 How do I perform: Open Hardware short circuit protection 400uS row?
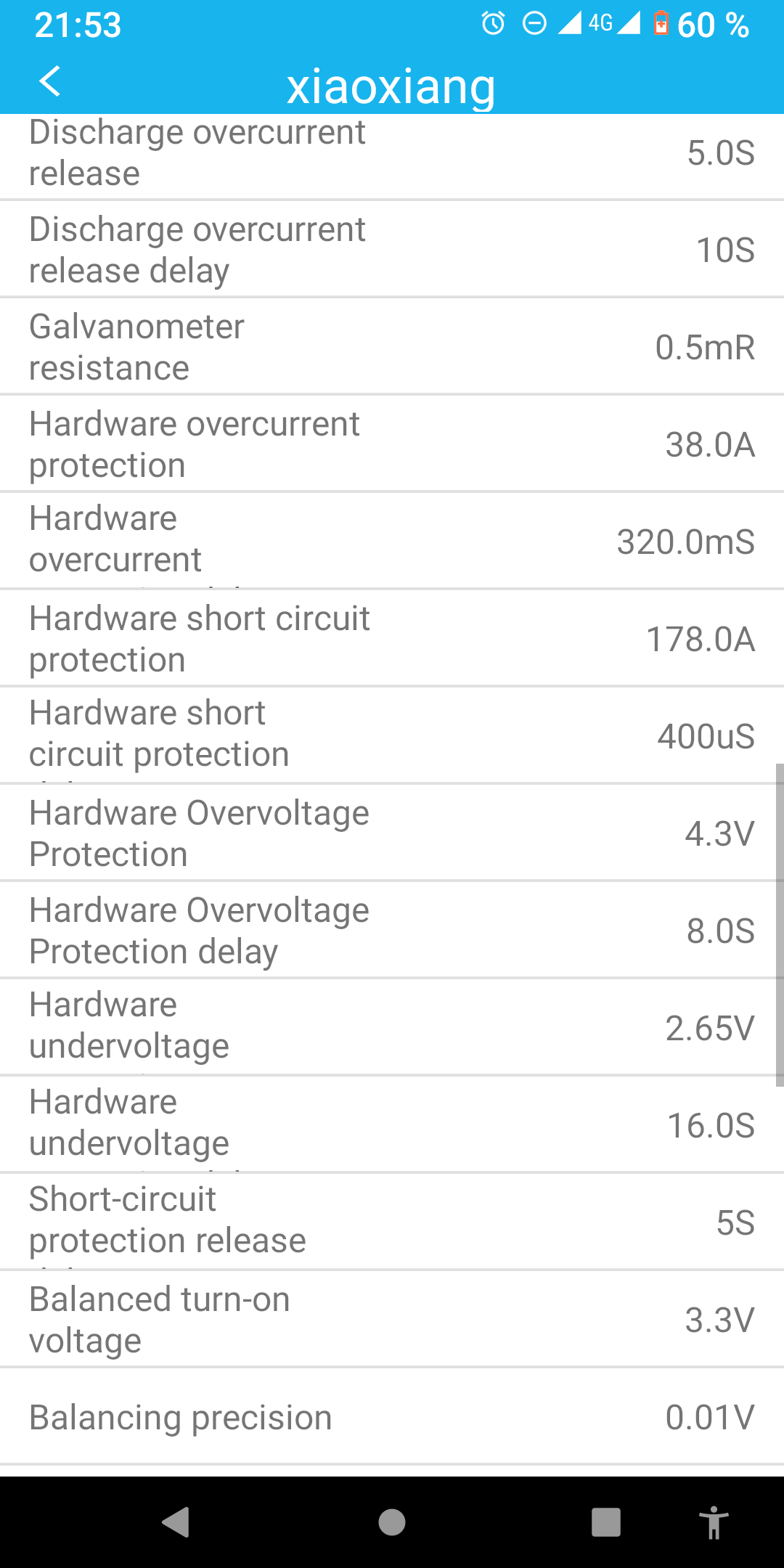click(392, 736)
